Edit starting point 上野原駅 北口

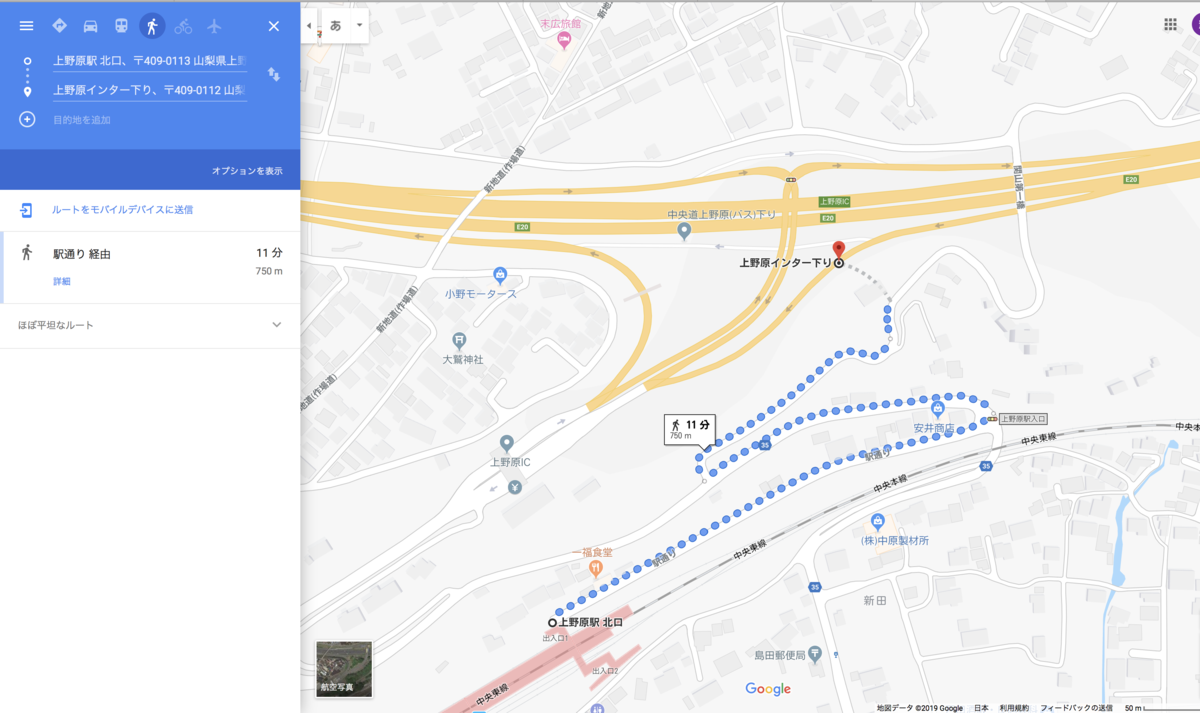point(150,61)
